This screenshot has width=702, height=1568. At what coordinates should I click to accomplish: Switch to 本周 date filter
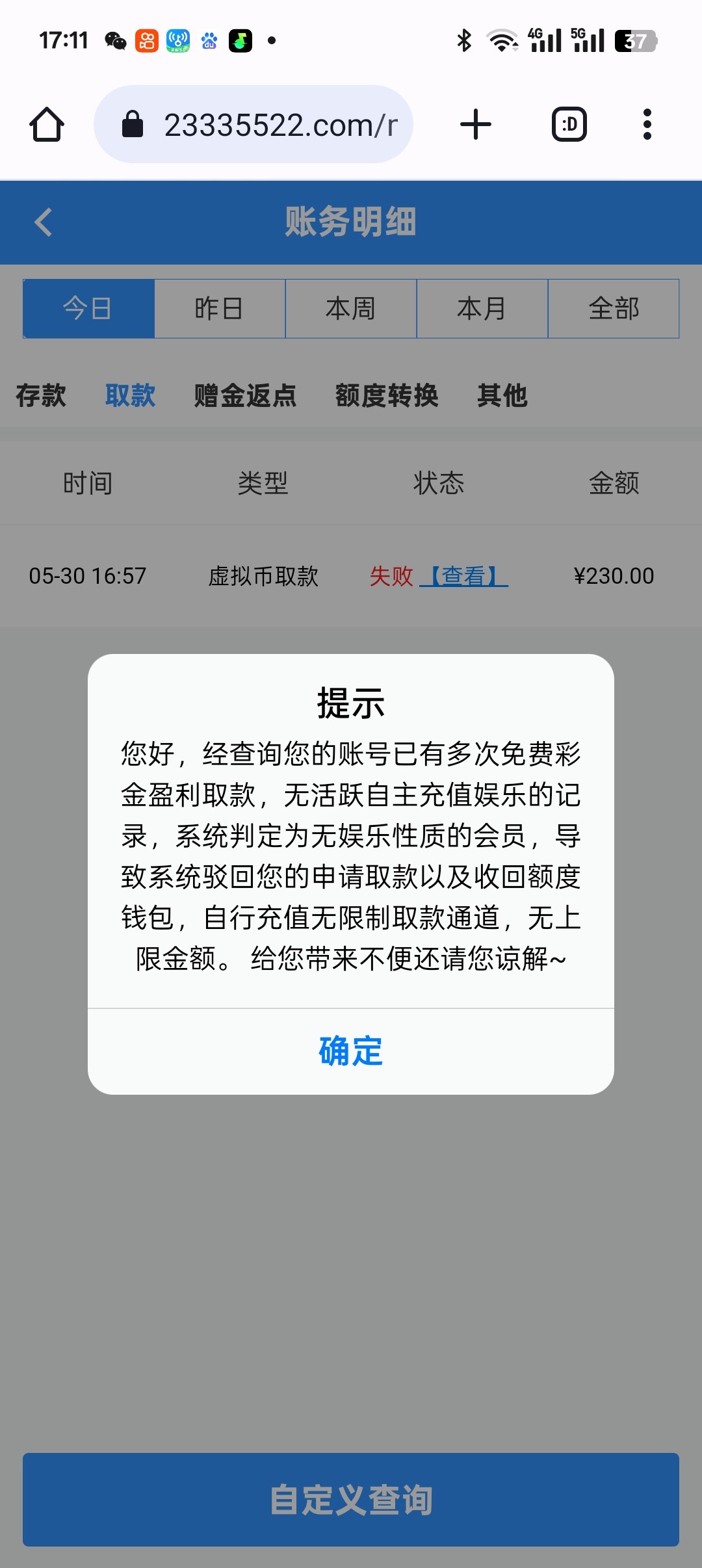click(x=351, y=309)
